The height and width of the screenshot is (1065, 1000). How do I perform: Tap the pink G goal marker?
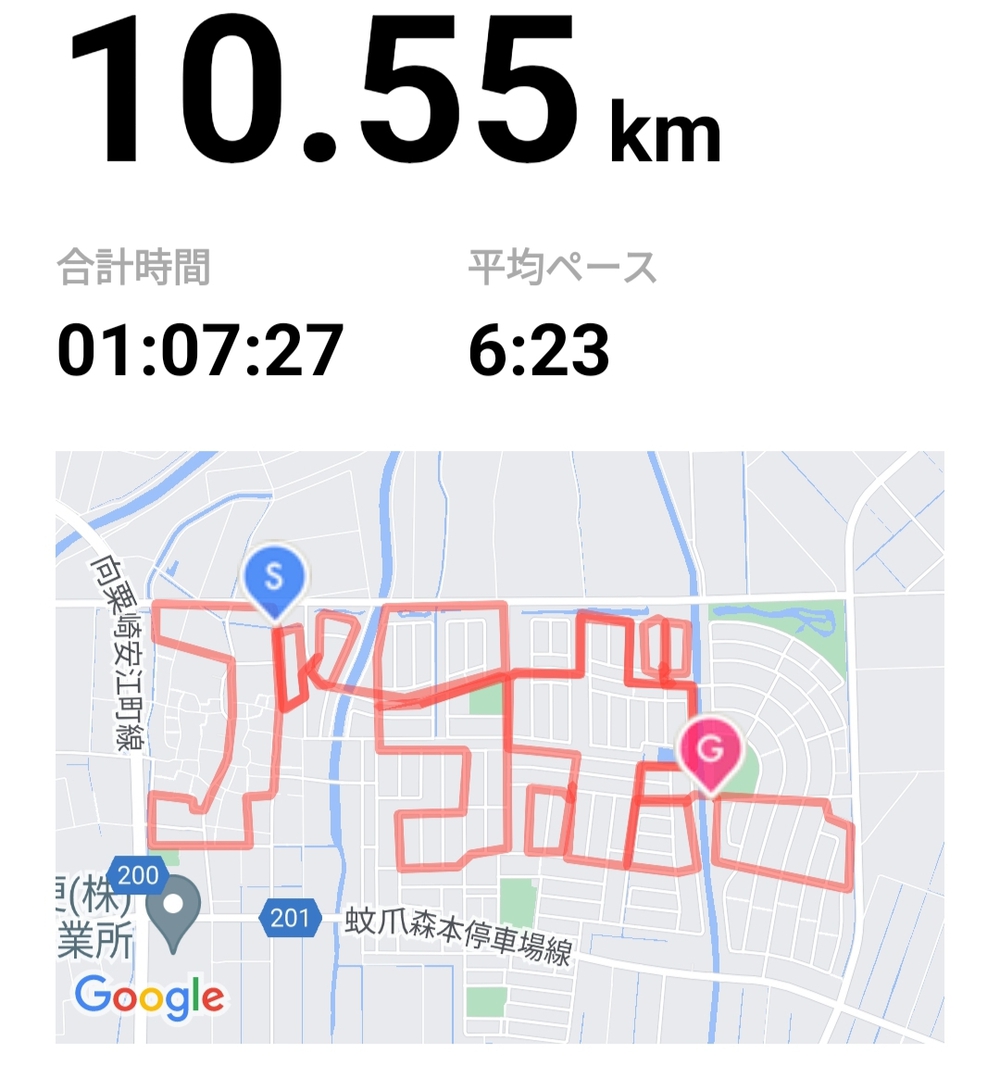tap(711, 756)
